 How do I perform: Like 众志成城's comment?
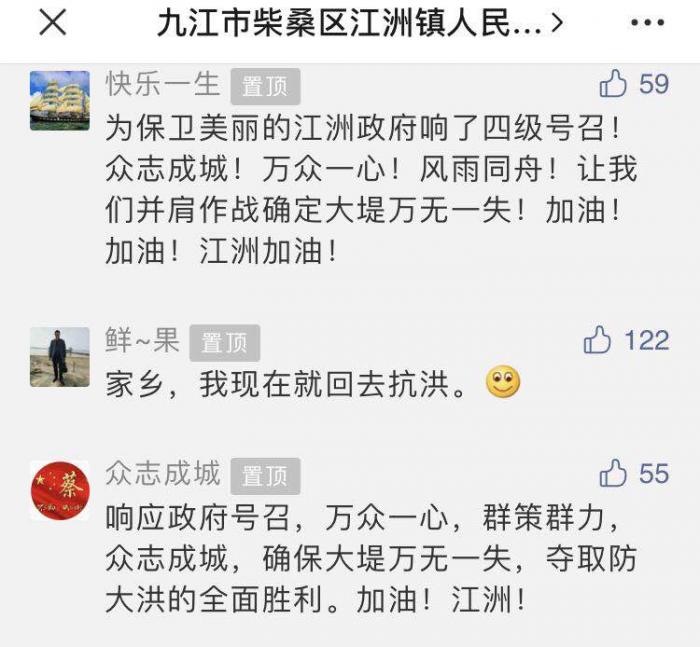tap(612, 473)
